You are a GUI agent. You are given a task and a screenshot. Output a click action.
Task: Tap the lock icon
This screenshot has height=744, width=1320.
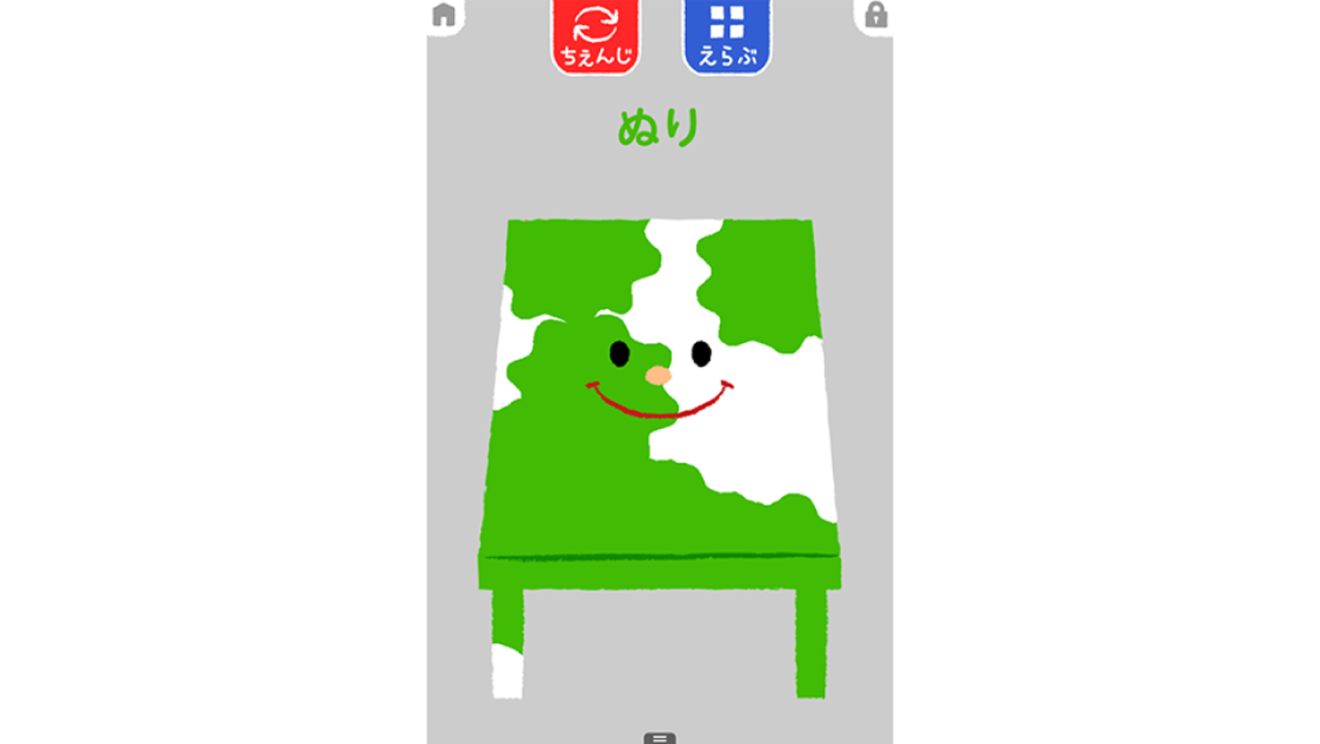pyautogui.click(x=875, y=15)
